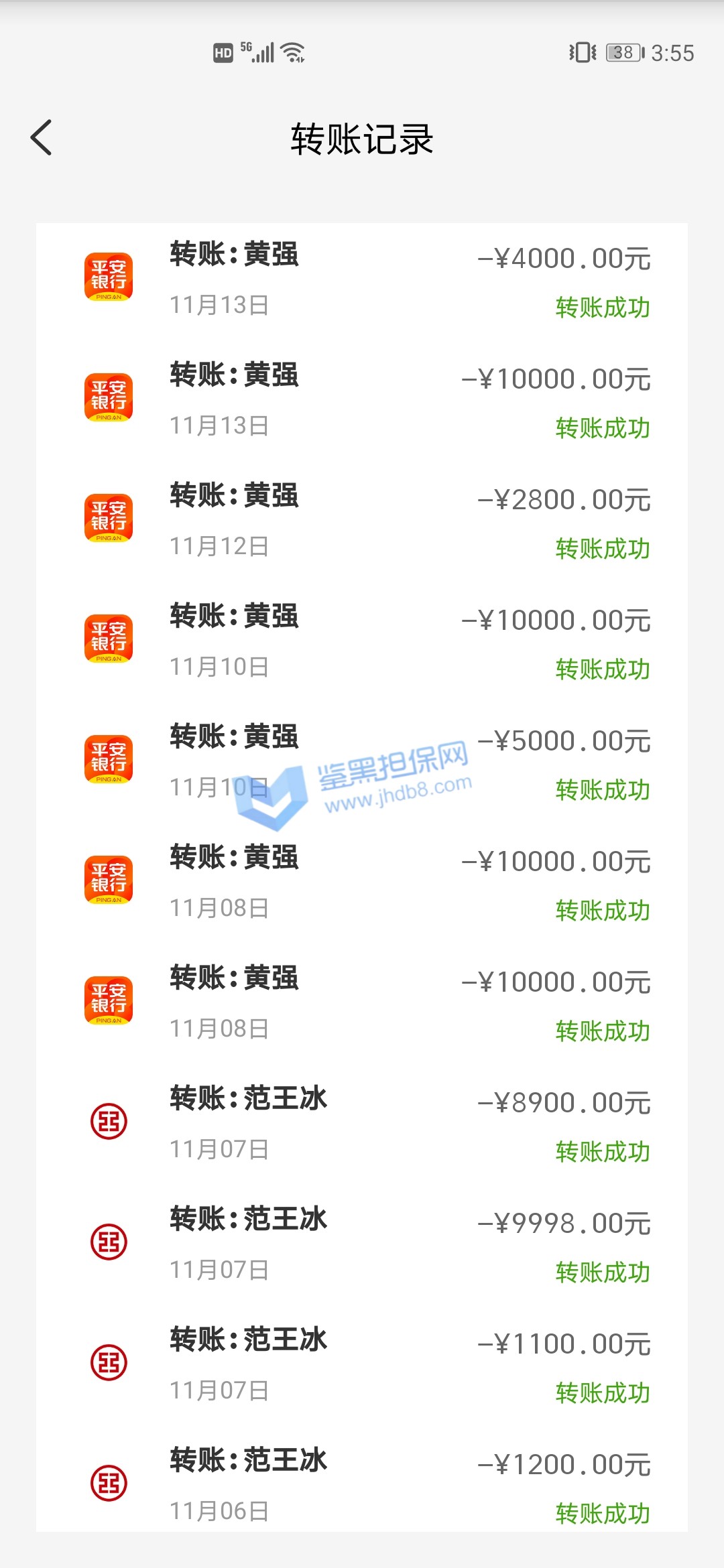Screen dimensions: 724x1568
Task: Open 11月10日 ¥10000.00 transfer to 黄强
Action: pyautogui.click(x=362, y=643)
